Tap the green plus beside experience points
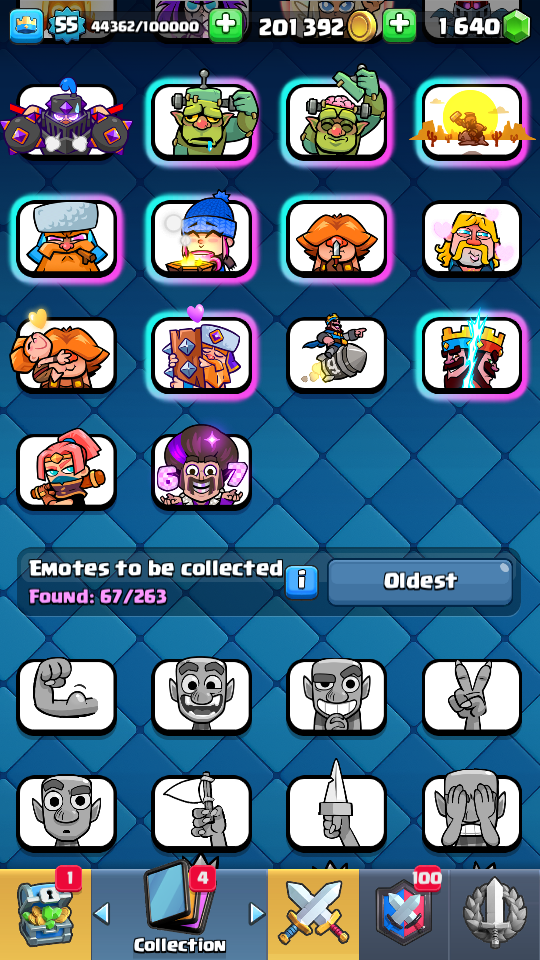 pos(225,26)
